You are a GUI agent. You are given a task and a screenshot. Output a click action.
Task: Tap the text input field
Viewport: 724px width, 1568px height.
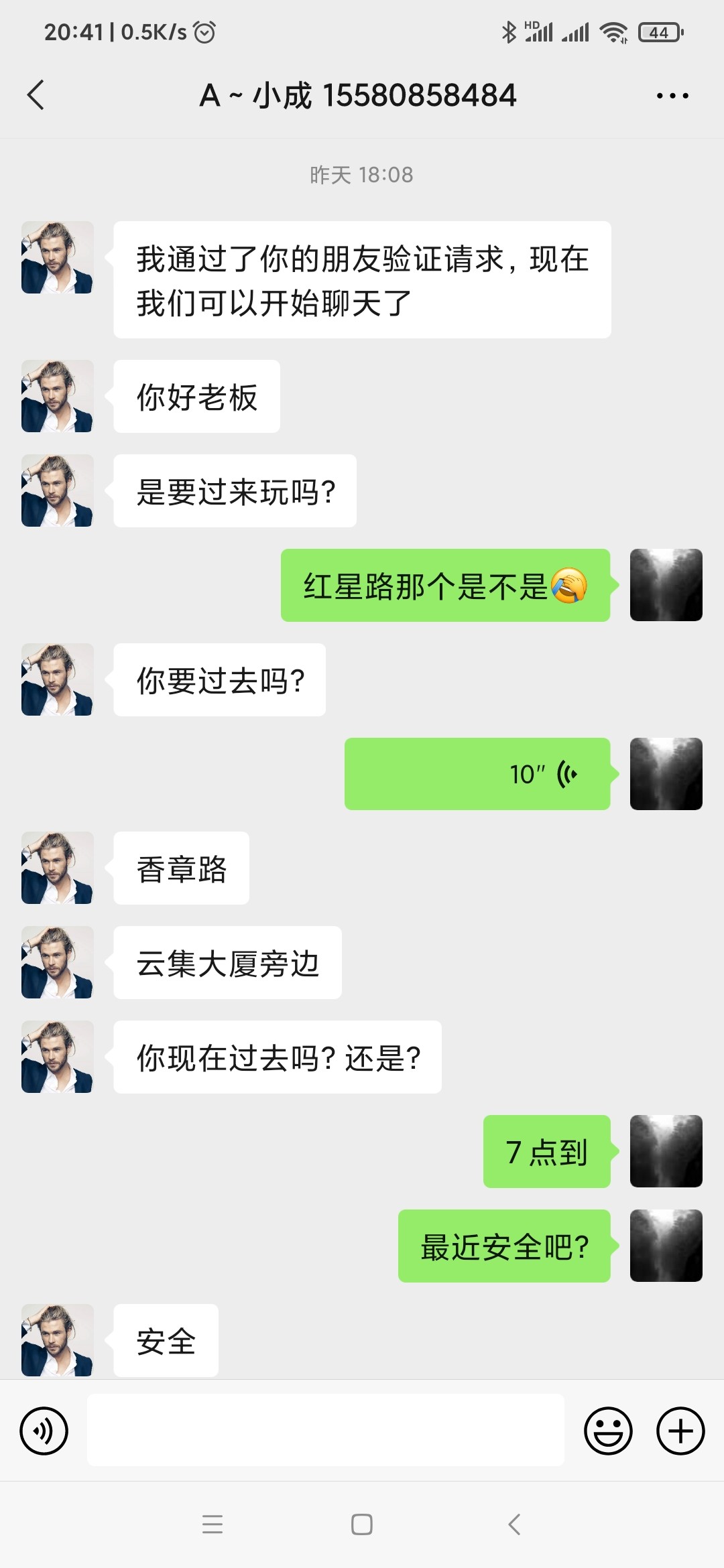(325, 1431)
